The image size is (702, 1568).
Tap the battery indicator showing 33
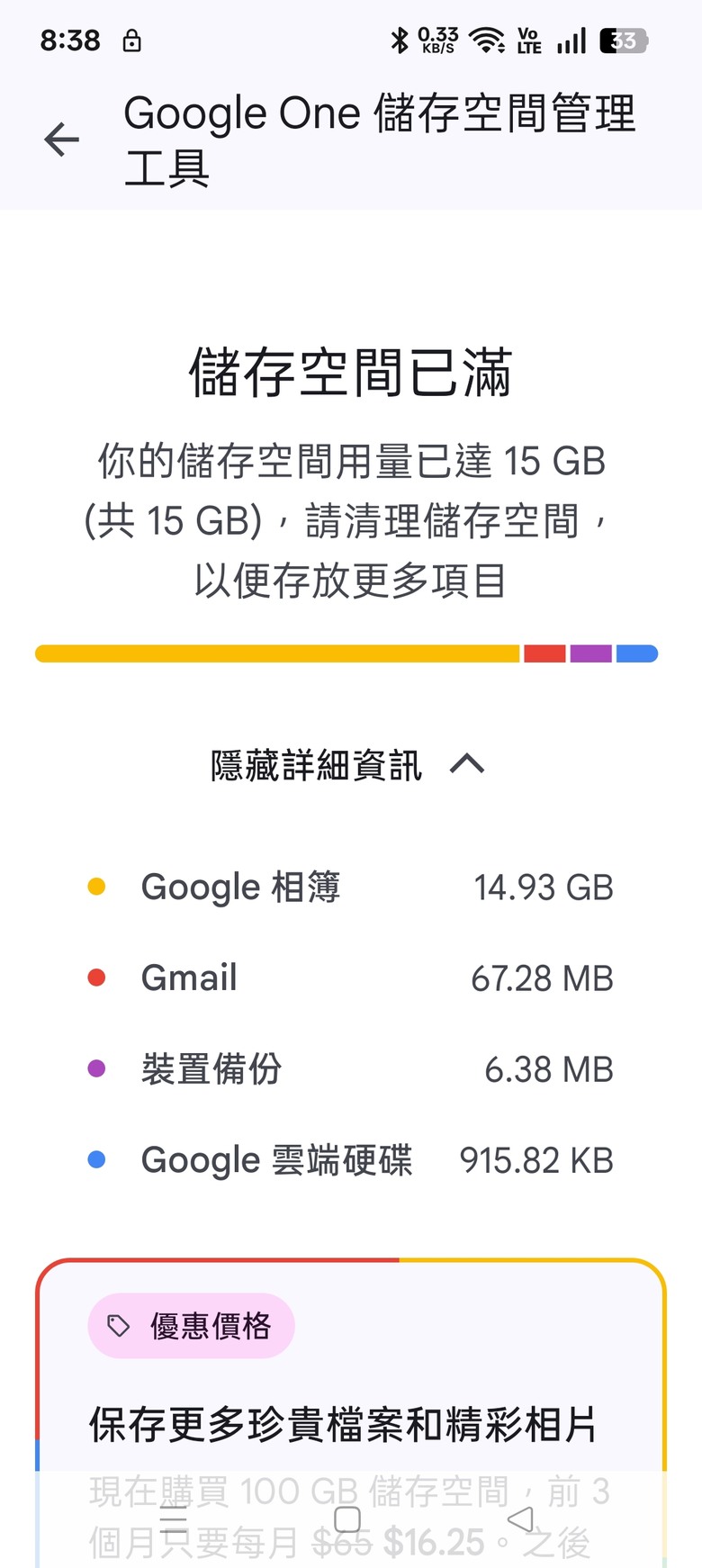pos(622,41)
